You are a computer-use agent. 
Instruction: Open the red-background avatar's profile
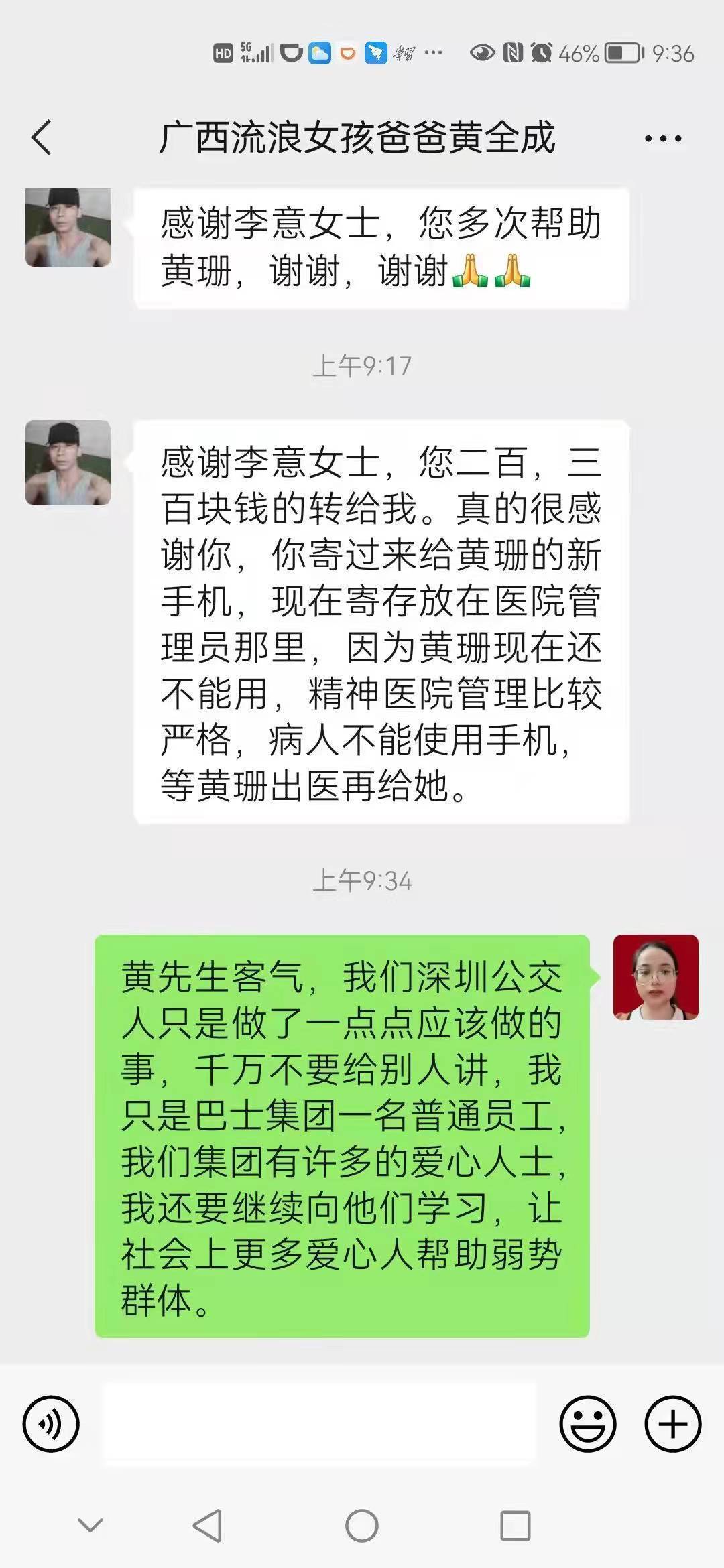click(x=656, y=978)
